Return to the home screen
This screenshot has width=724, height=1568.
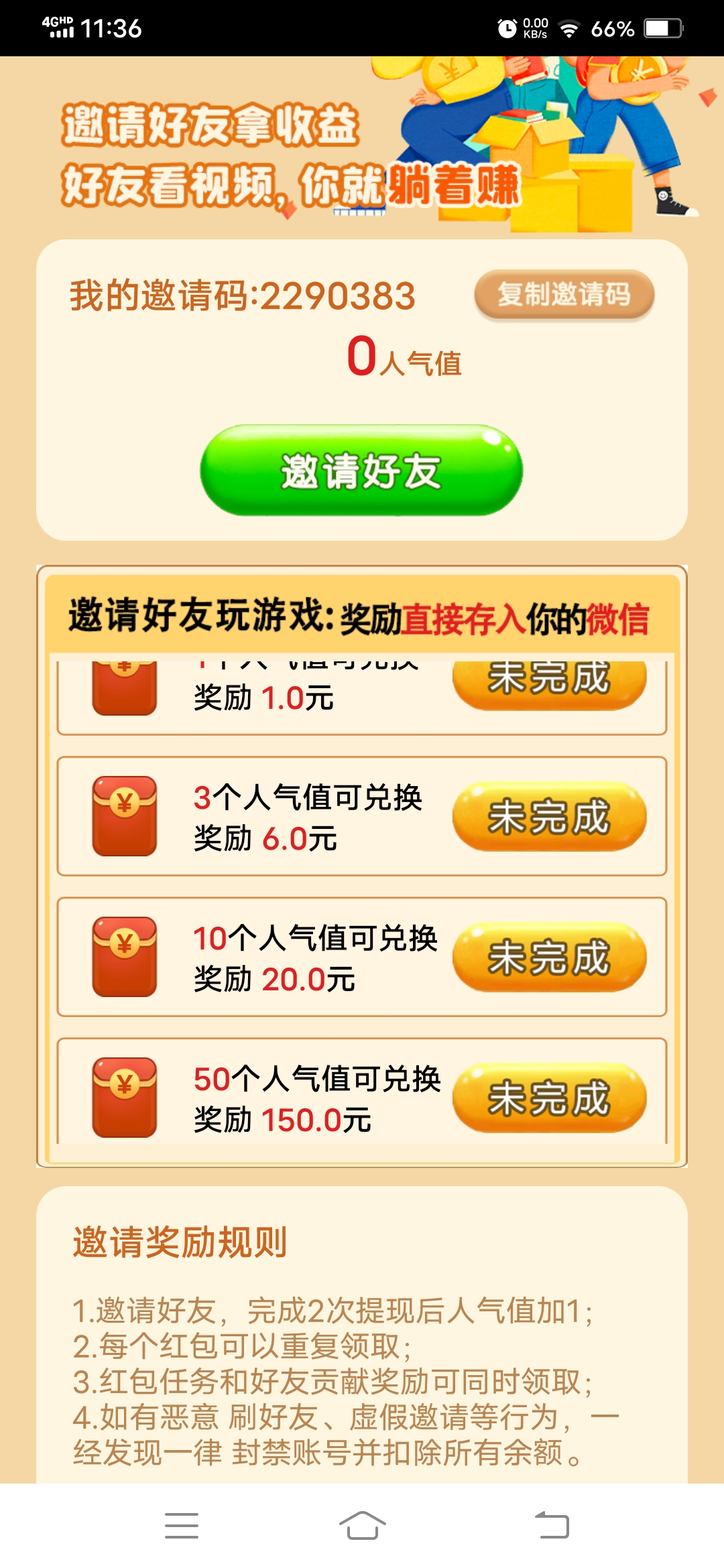(x=362, y=1526)
